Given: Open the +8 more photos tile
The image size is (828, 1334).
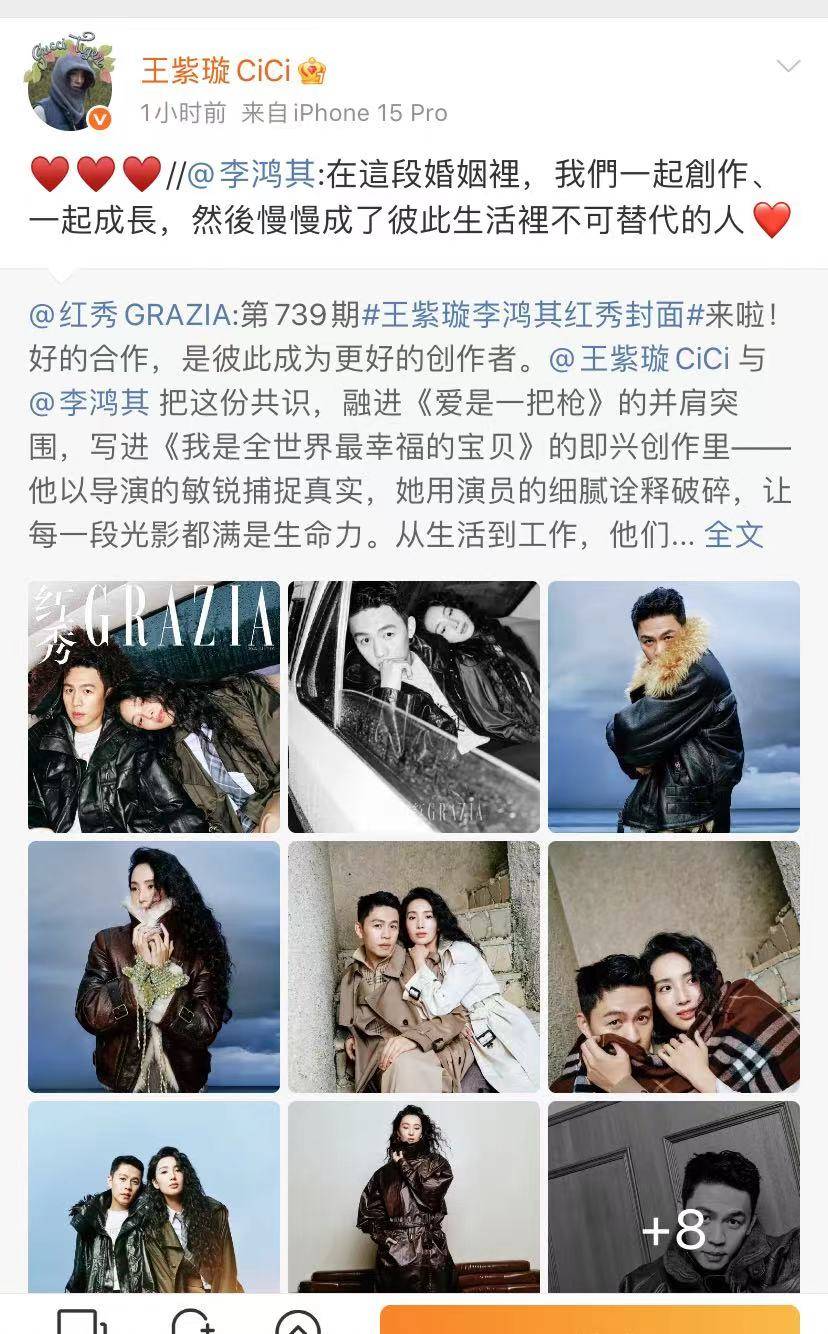Looking at the screenshot, I should 674,1196.
